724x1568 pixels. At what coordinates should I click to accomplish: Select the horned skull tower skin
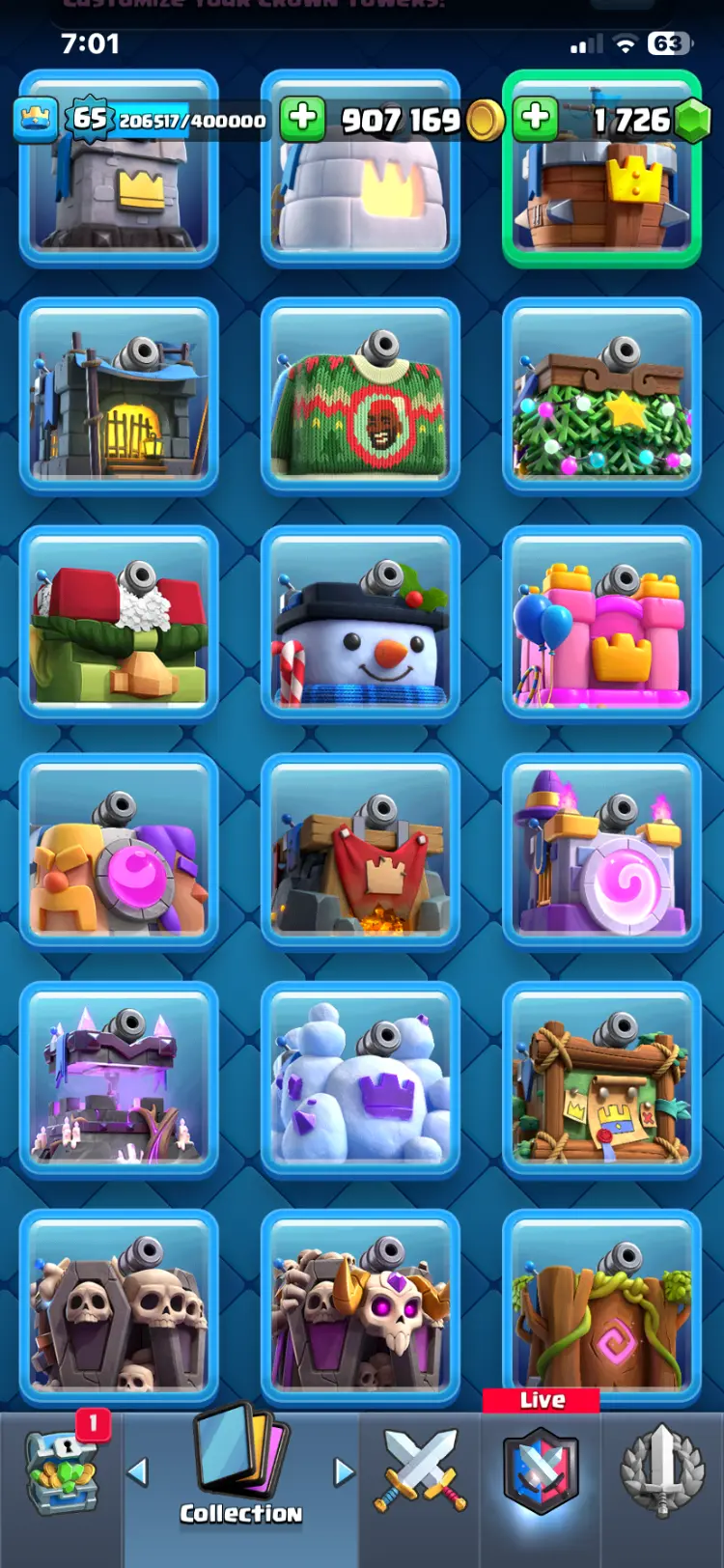360,1307
